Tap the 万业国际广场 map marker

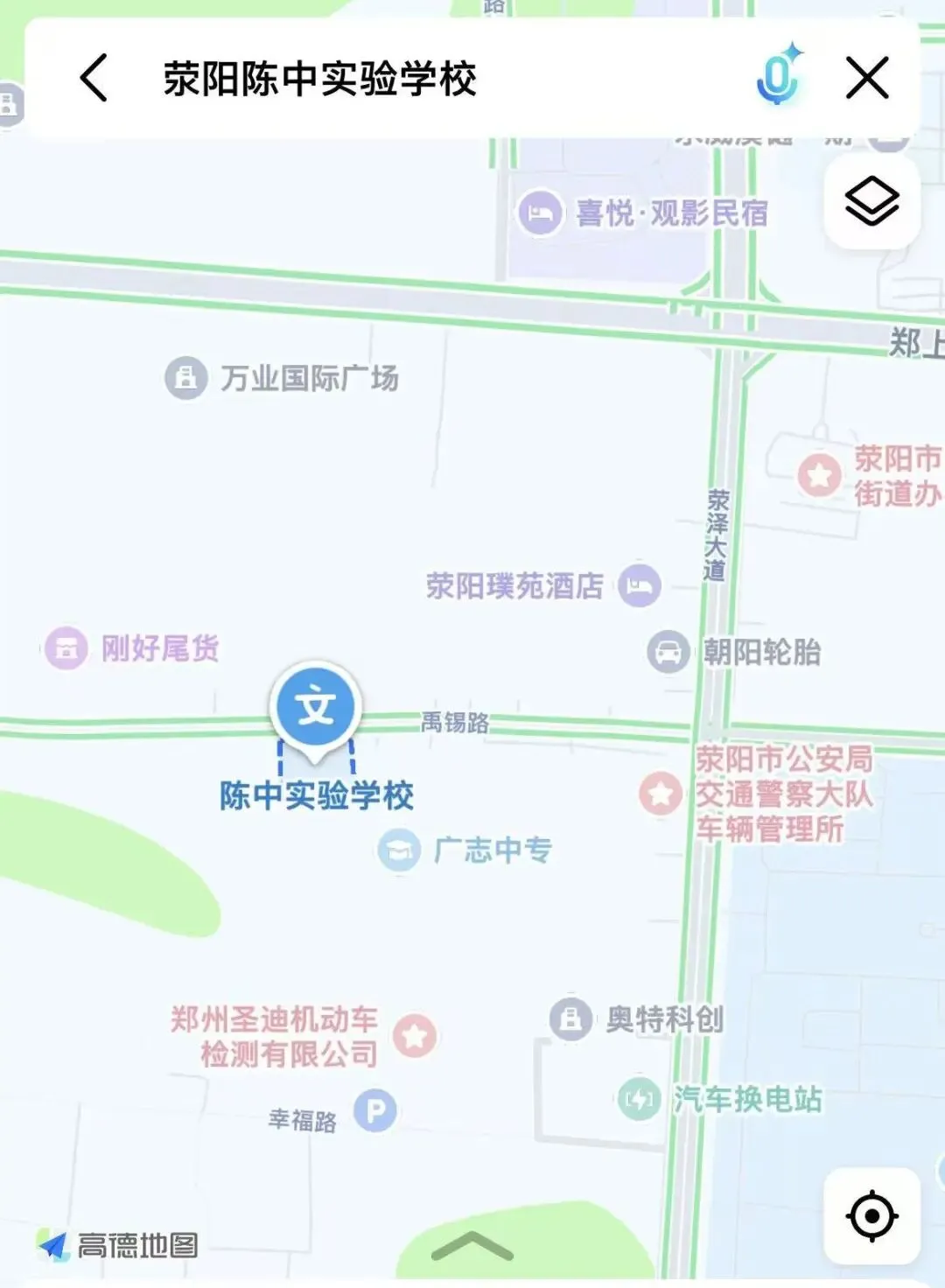tap(186, 378)
